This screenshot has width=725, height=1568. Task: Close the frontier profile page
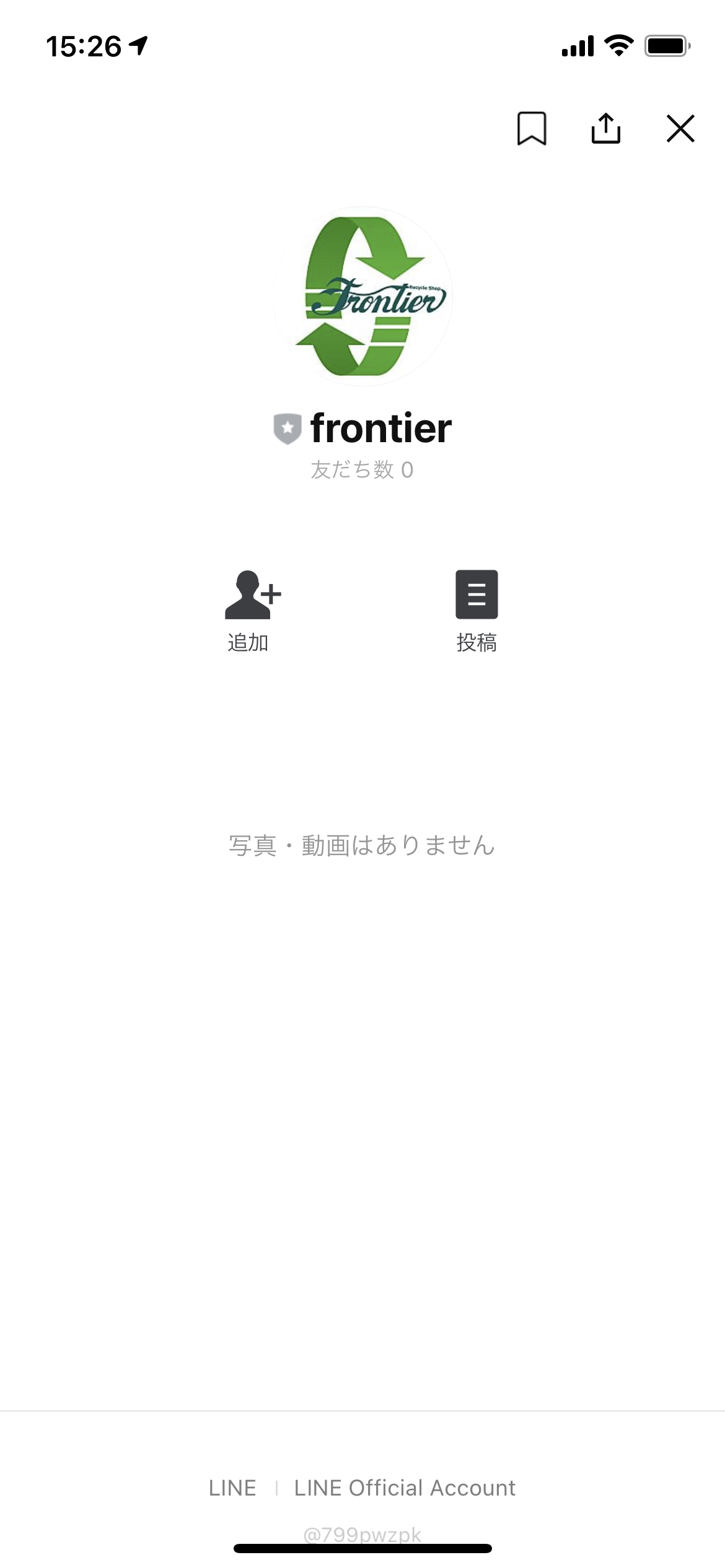680,129
